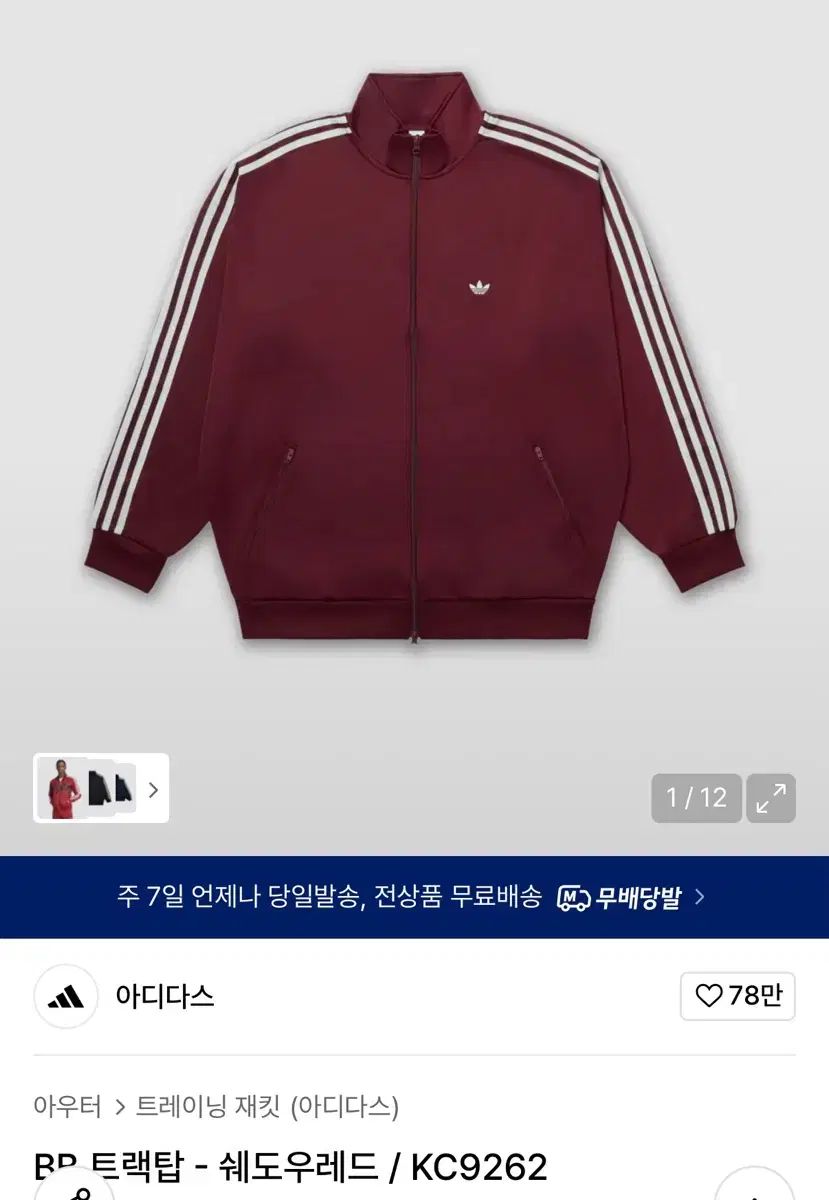Tap the heart icon next to 78만
Screen dimensions: 829x1200
coord(710,995)
